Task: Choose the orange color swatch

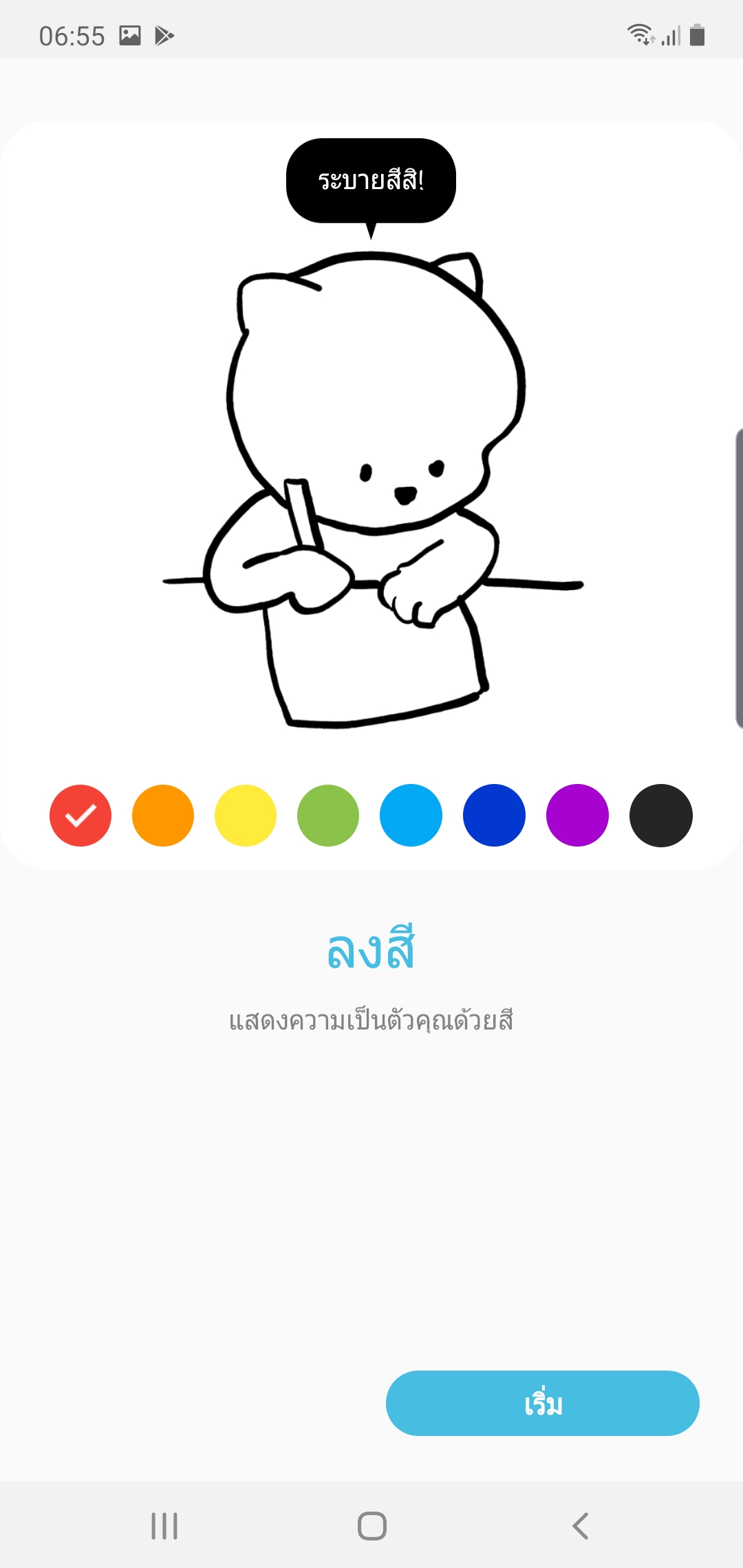Action: (x=163, y=816)
